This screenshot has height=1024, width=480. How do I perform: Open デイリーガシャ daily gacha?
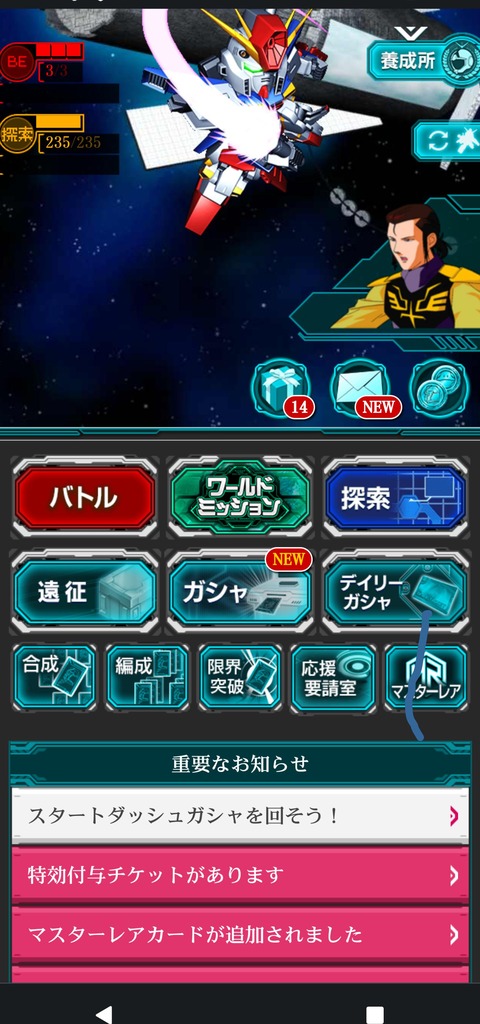click(x=396, y=592)
